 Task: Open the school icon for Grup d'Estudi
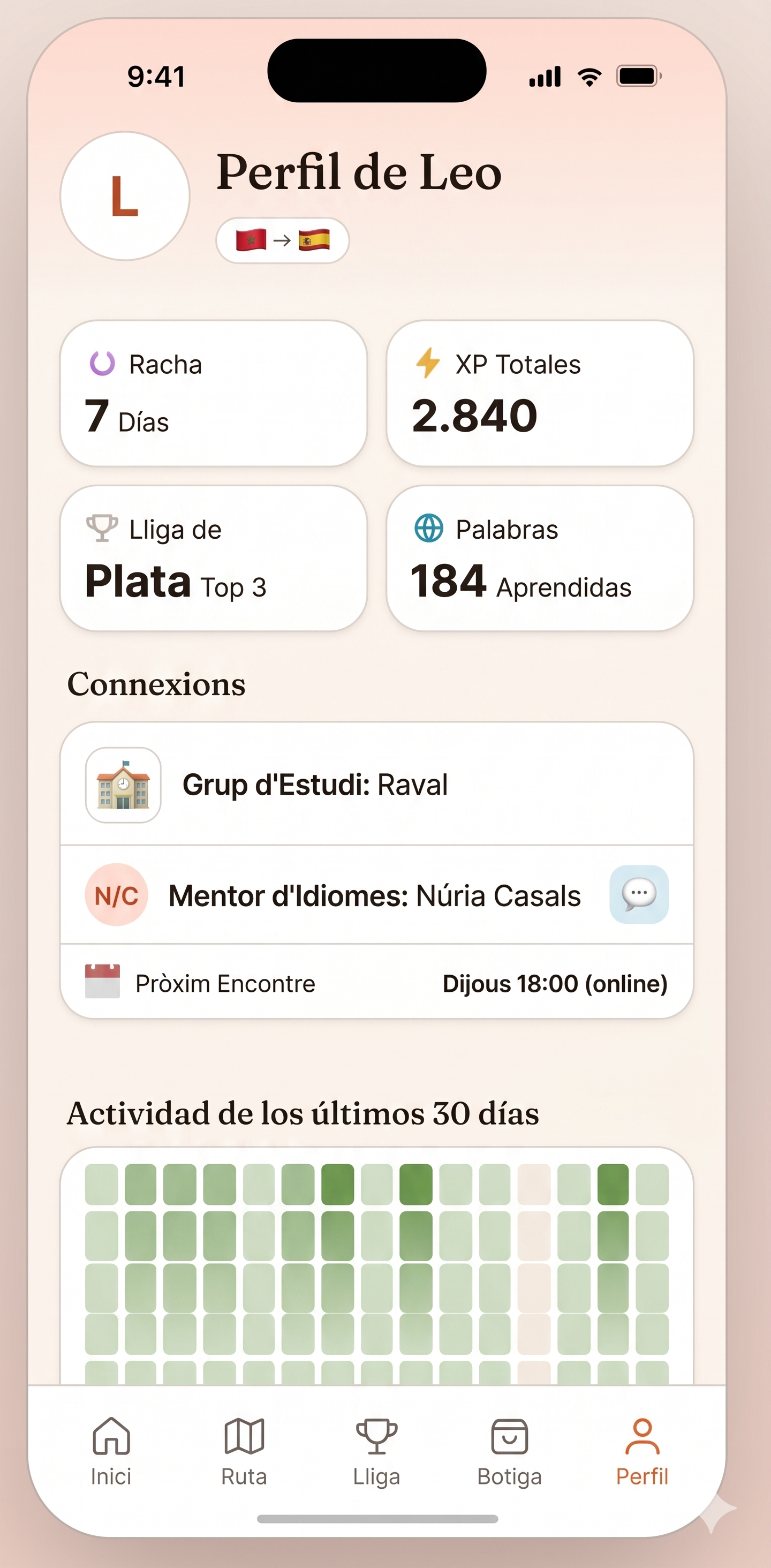coord(123,785)
